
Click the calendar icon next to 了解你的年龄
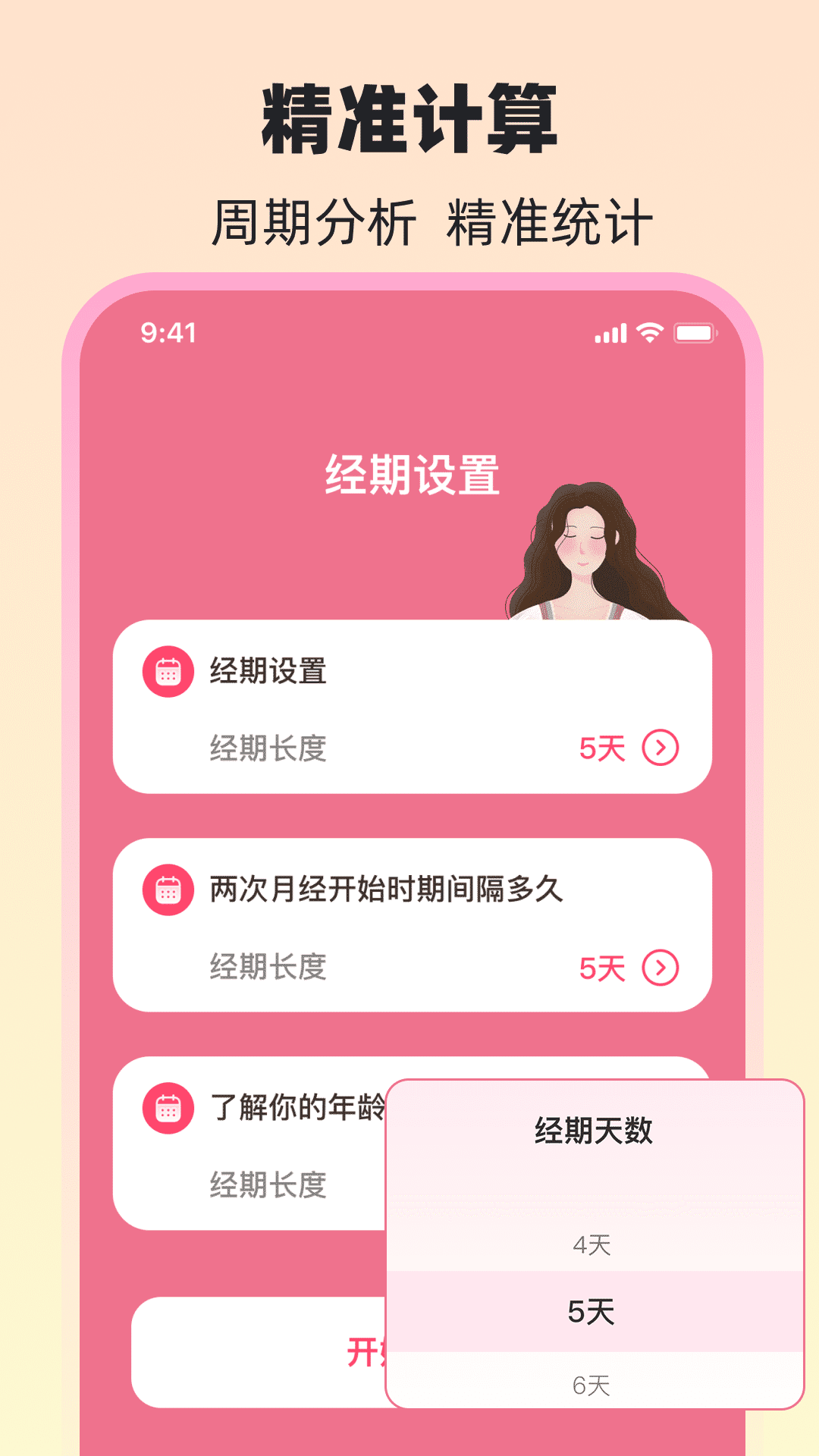point(168,1110)
